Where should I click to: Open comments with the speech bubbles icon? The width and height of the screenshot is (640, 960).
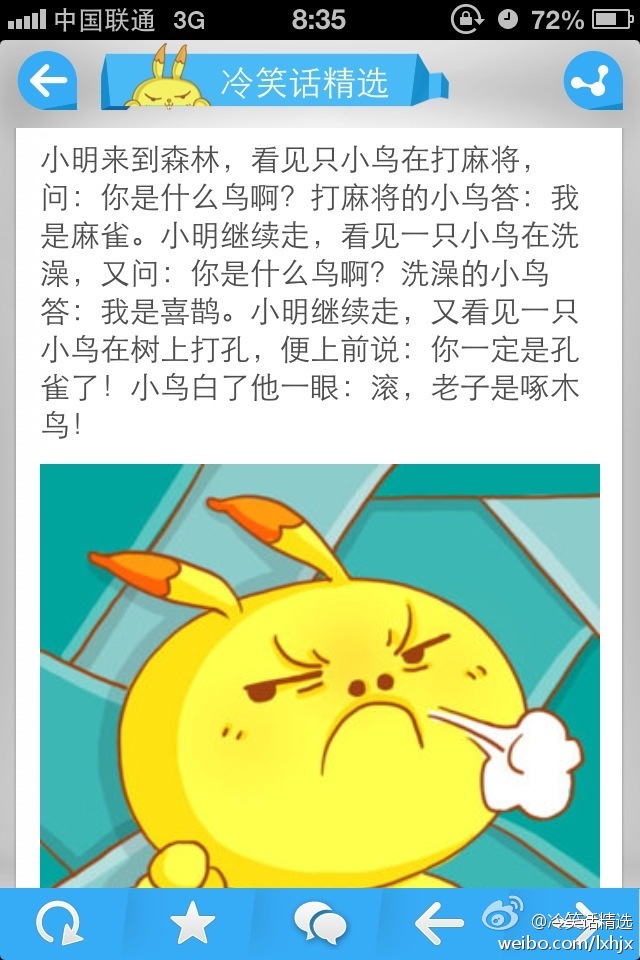pyautogui.click(x=320, y=923)
